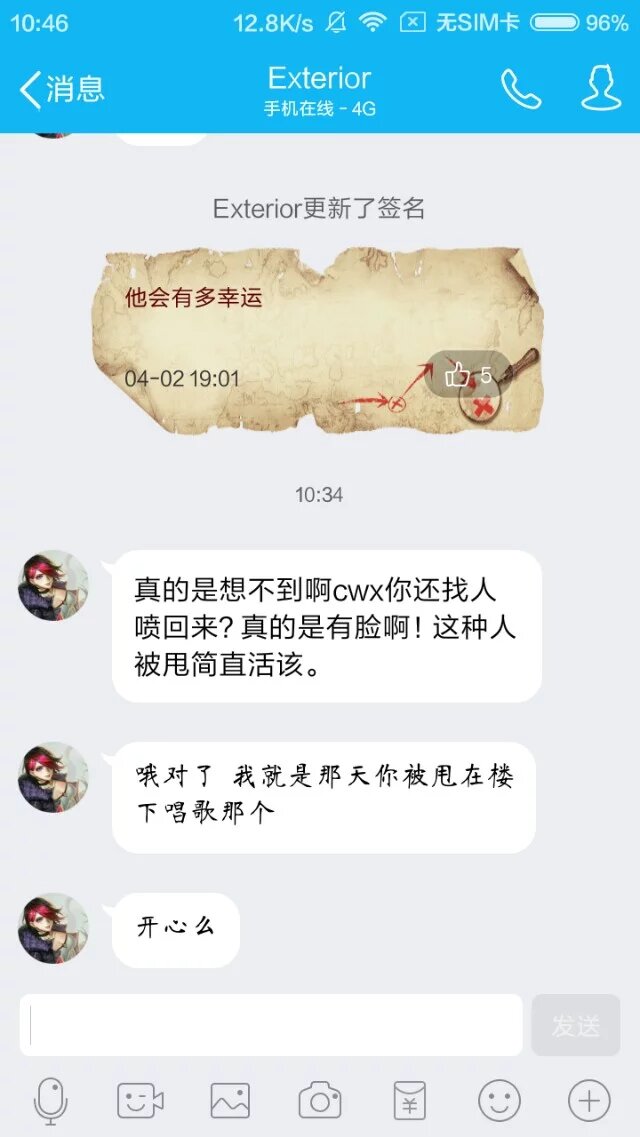640x1137 pixels.
Task: Record a voice message with microphone
Action: (50, 1101)
